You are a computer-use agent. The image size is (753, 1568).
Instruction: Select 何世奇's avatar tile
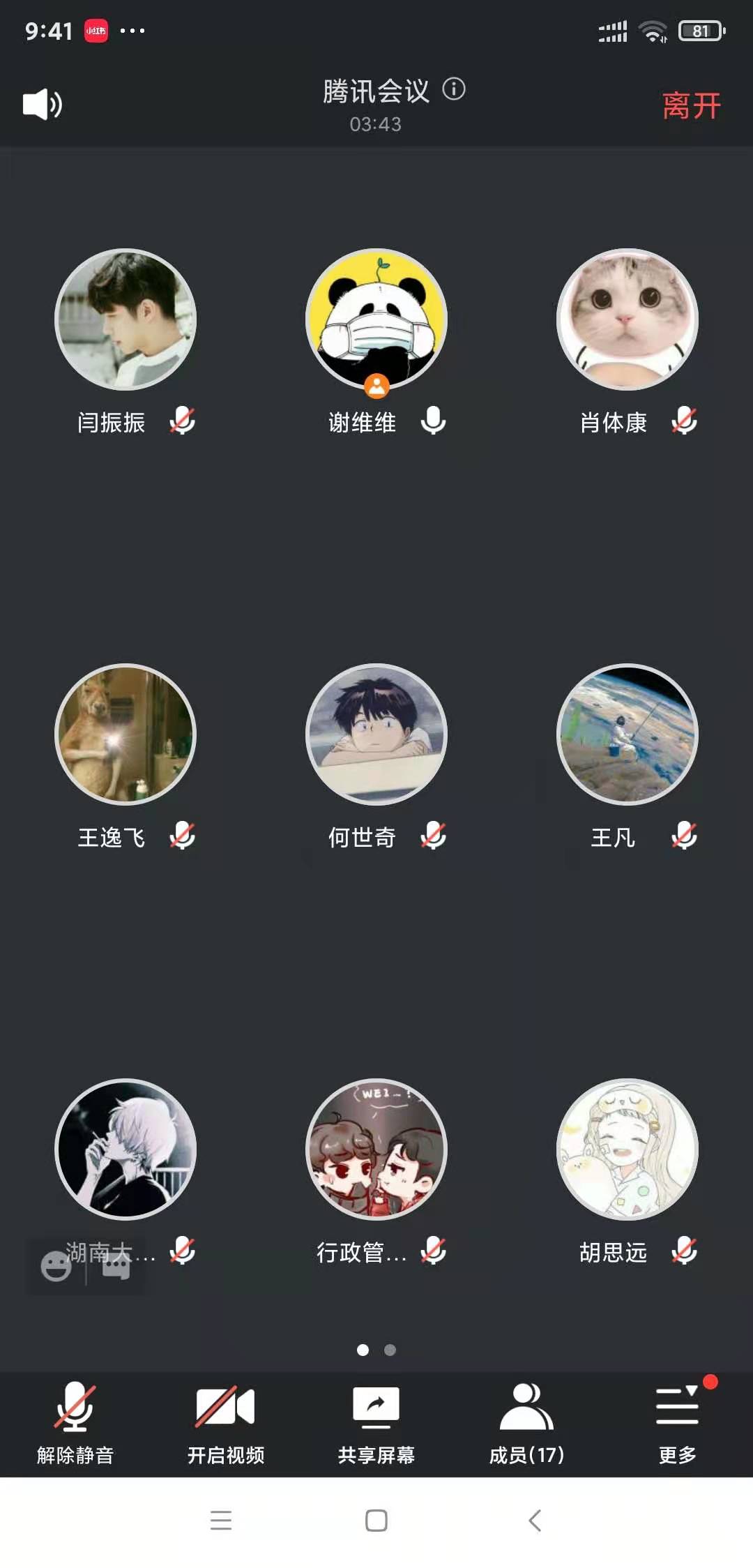point(376,734)
